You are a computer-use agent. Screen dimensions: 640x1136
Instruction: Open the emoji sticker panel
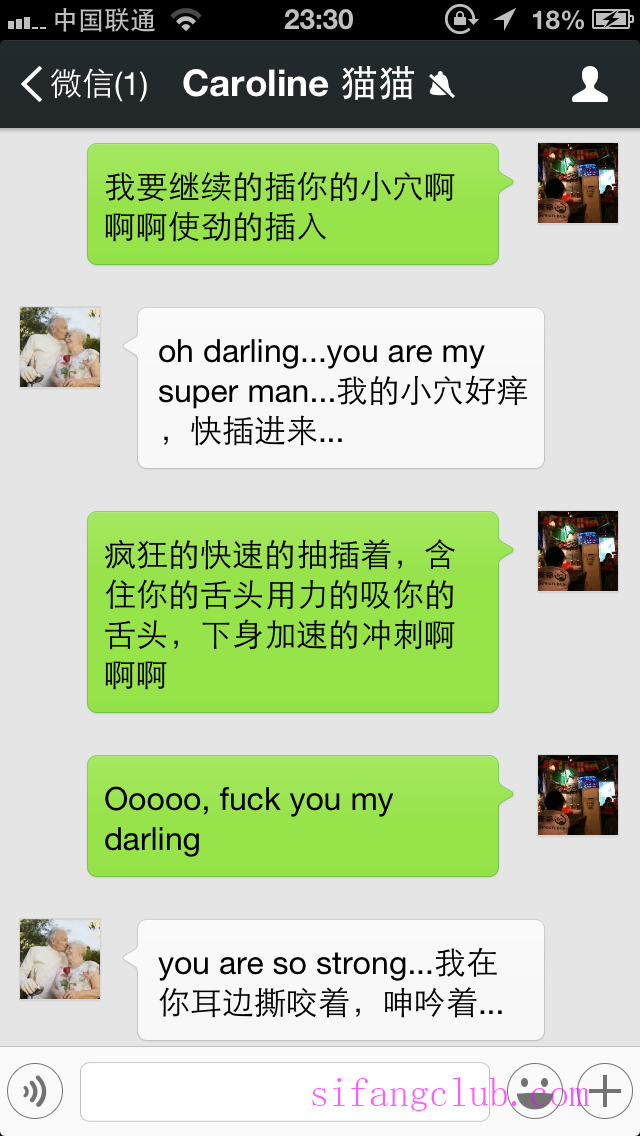535,1091
